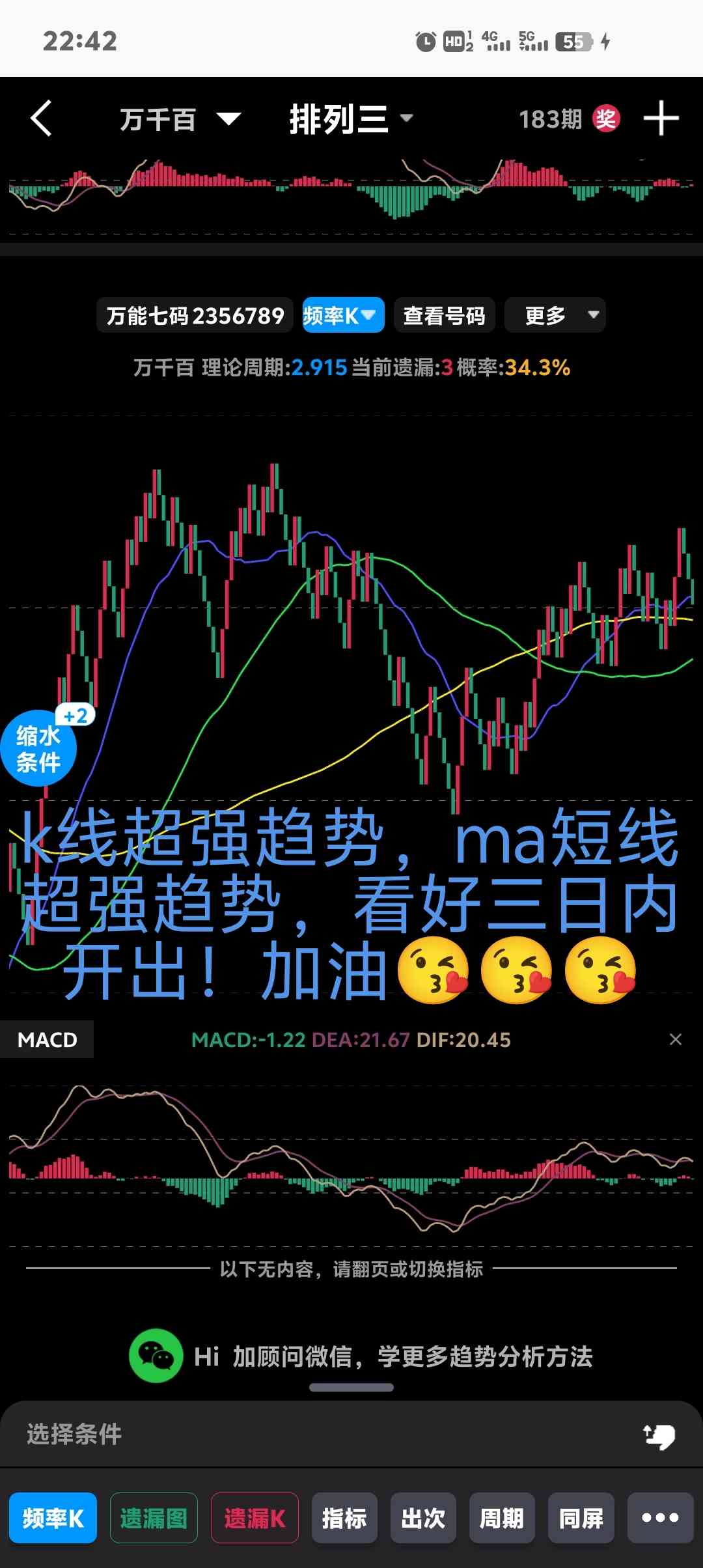This screenshot has width=703, height=1568.
Task: Open the WeChat advisor link
Action: tap(361, 1357)
